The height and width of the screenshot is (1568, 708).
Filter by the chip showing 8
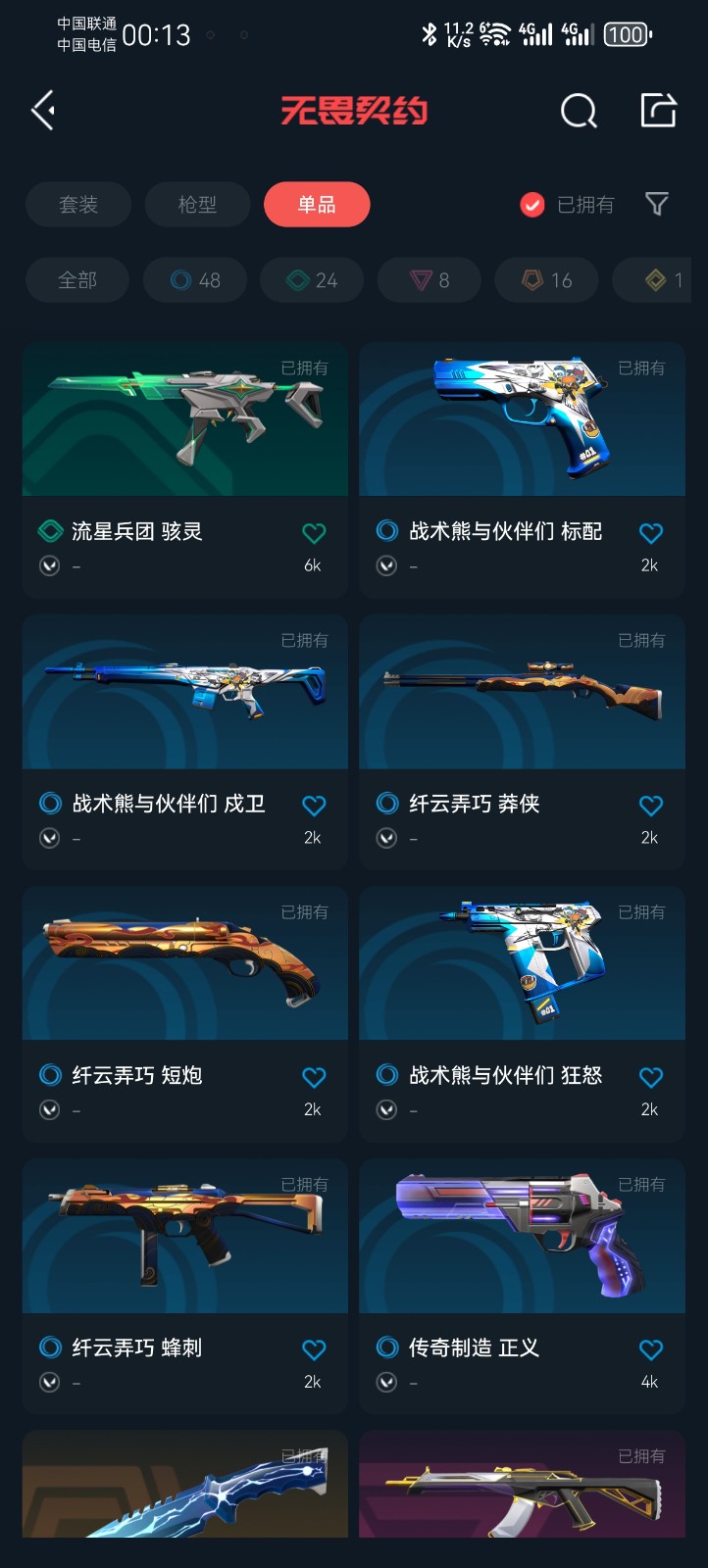430,280
